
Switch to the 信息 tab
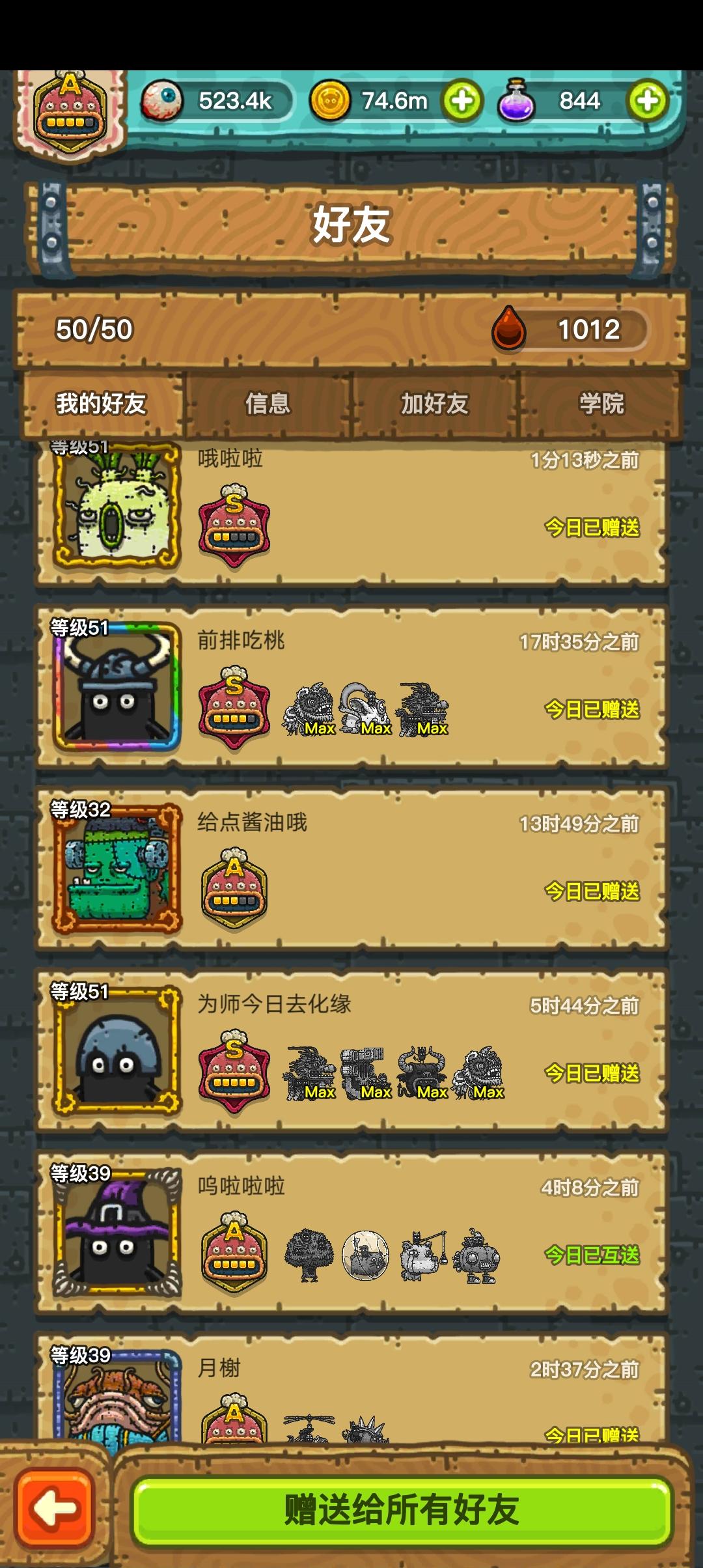pos(269,404)
